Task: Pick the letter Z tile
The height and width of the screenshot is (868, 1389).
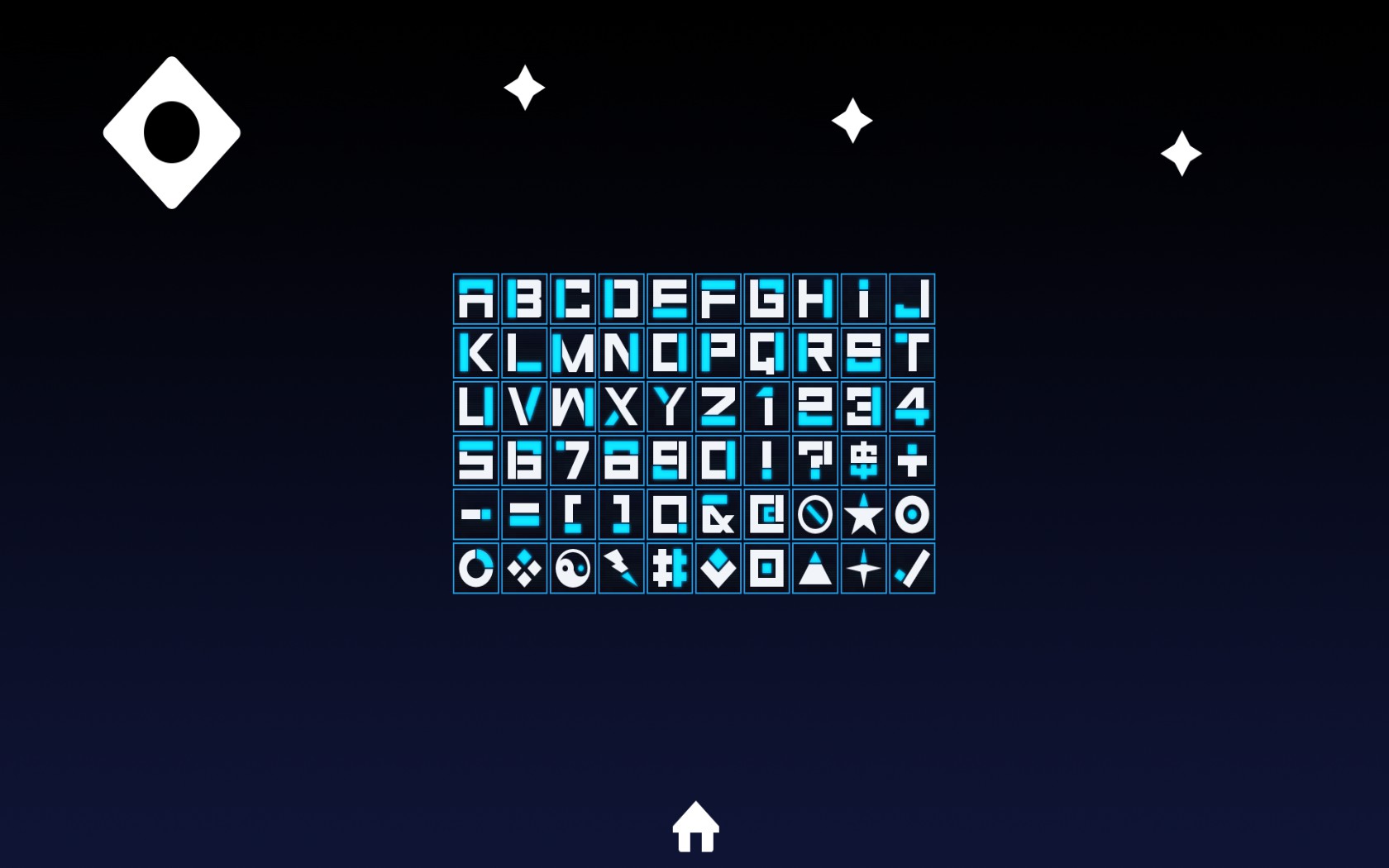Action: point(718,407)
